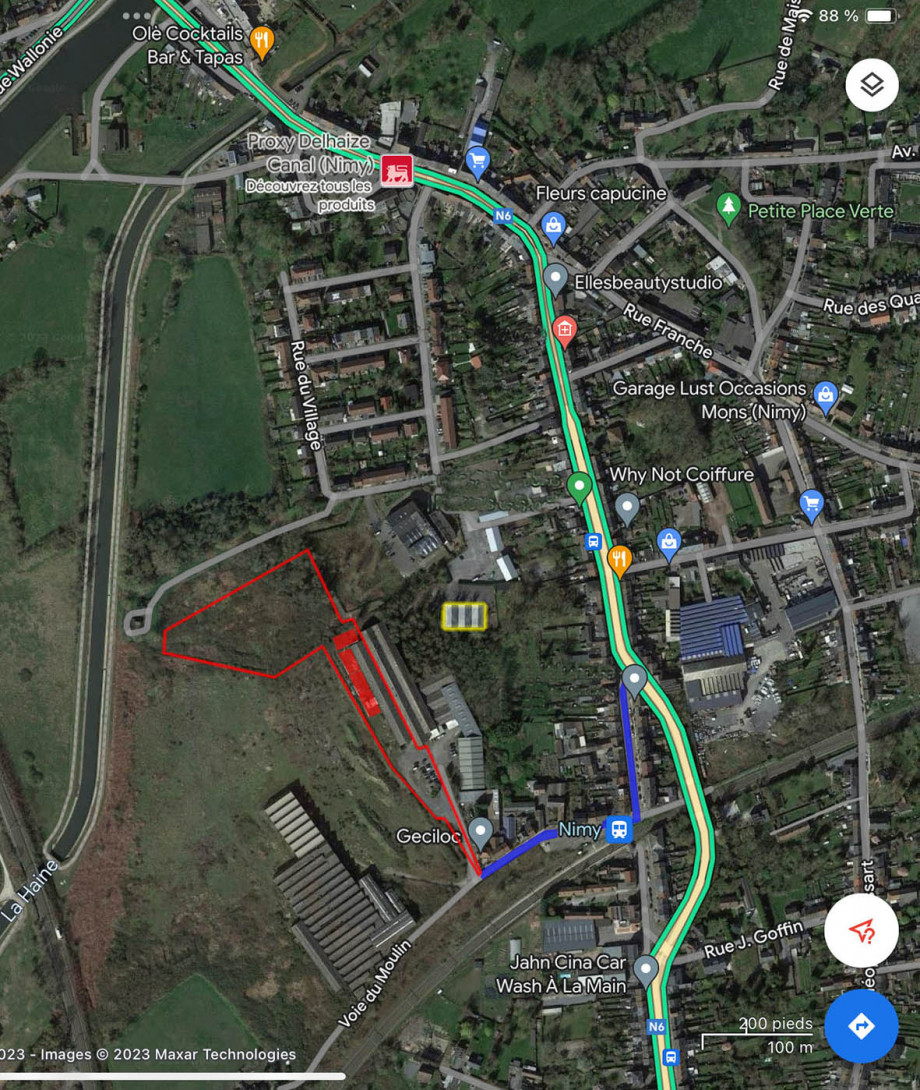This screenshot has width=920, height=1090.
Task: Tap the Fleurs capucine shop pin
Action: click(x=553, y=225)
